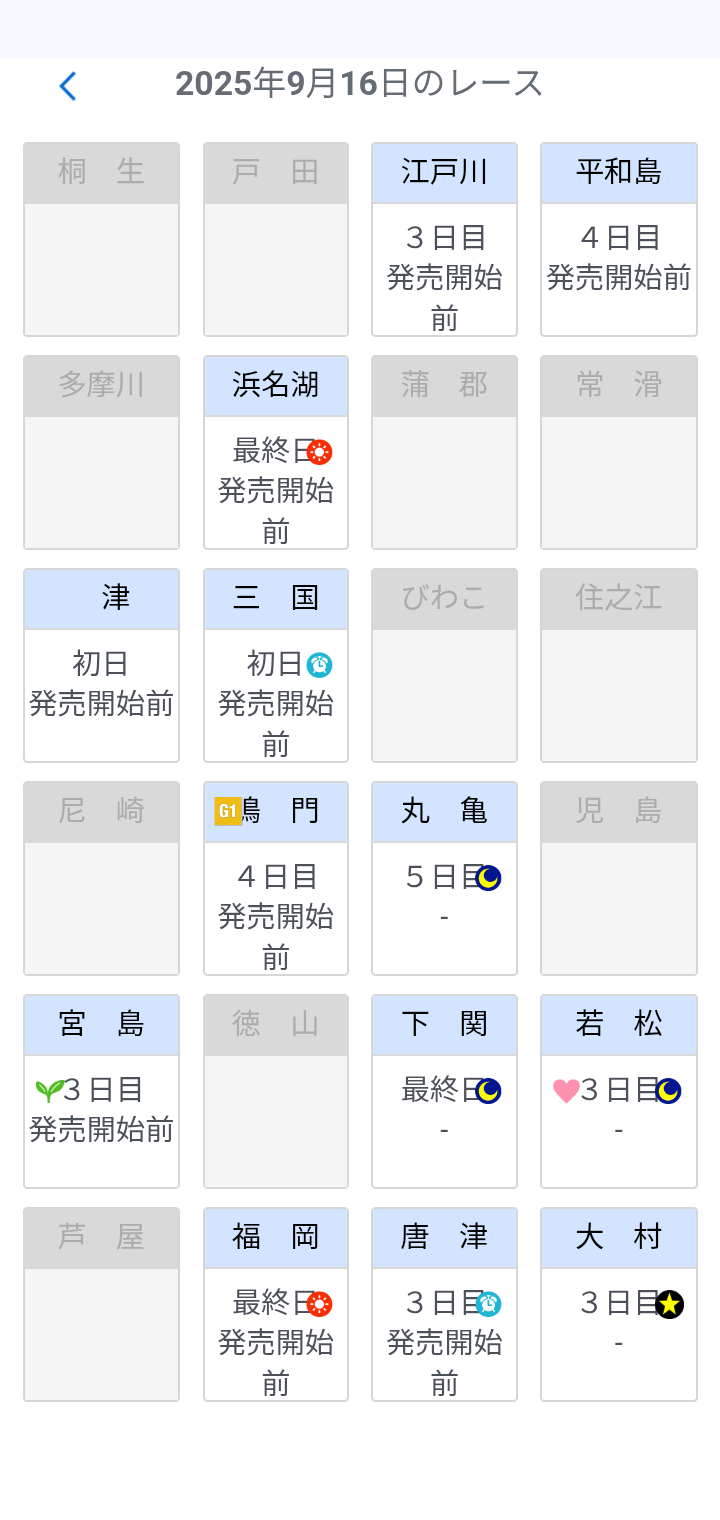This screenshot has height=1520, width=720.
Task: View the 三国 venue card
Action: (276, 665)
